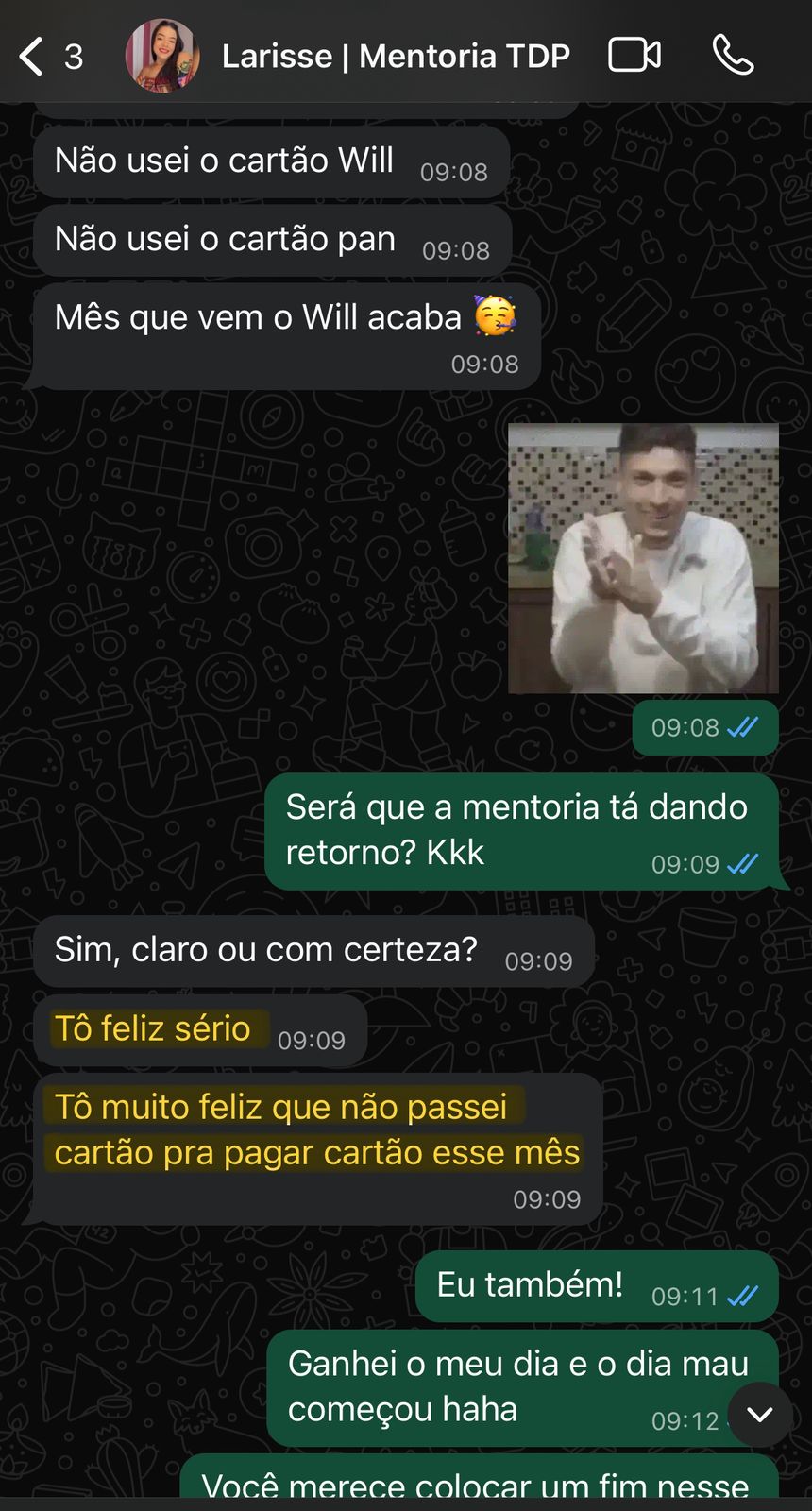Select the 'Não usei o cartão pan' message

(225, 239)
